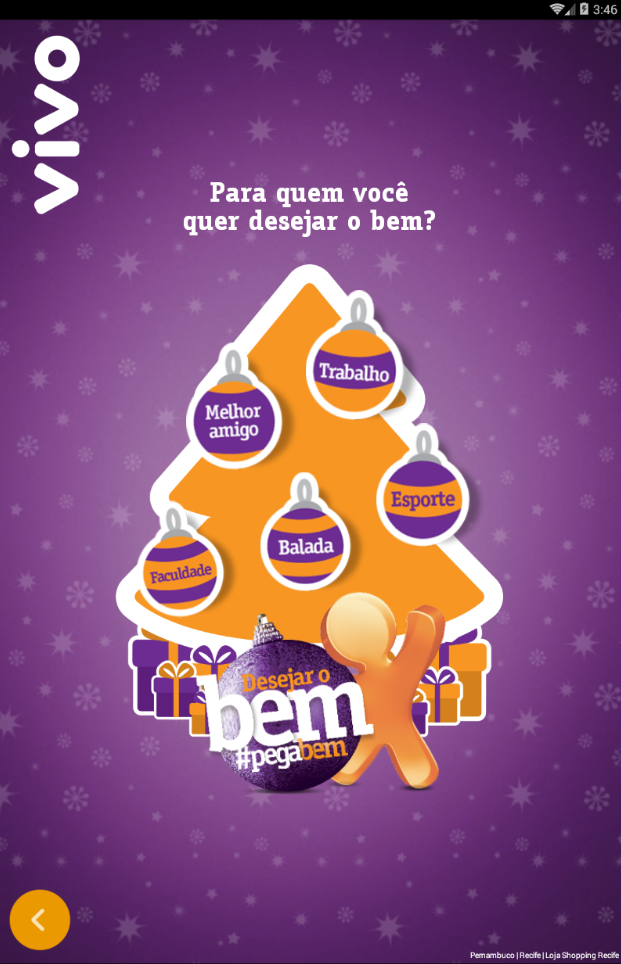This screenshot has width=621, height=964.
Task: Pick the Esporte ornament
Action: tap(422, 498)
